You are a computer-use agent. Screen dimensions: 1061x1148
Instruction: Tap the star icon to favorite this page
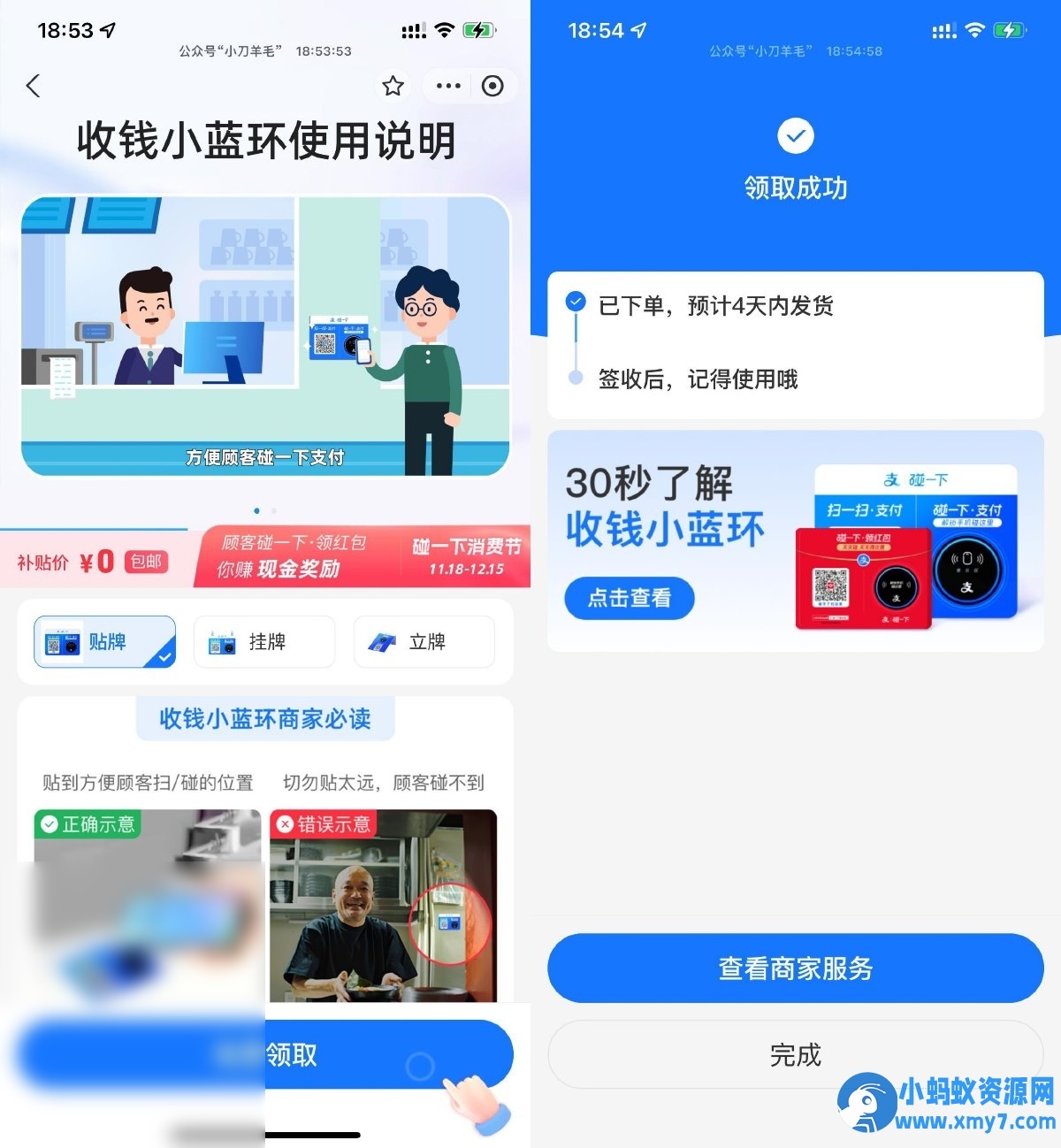392,86
